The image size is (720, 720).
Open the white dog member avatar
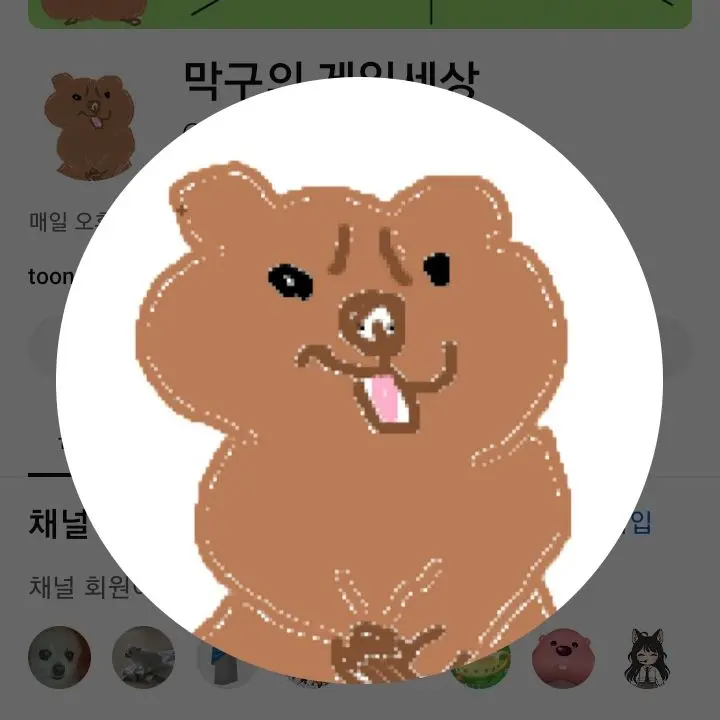(x=59, y=657)
